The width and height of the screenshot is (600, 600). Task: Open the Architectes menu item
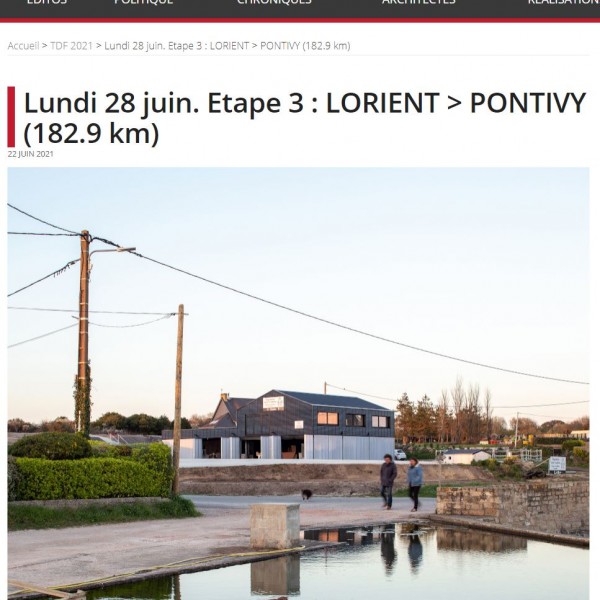[x=418, y=3]
